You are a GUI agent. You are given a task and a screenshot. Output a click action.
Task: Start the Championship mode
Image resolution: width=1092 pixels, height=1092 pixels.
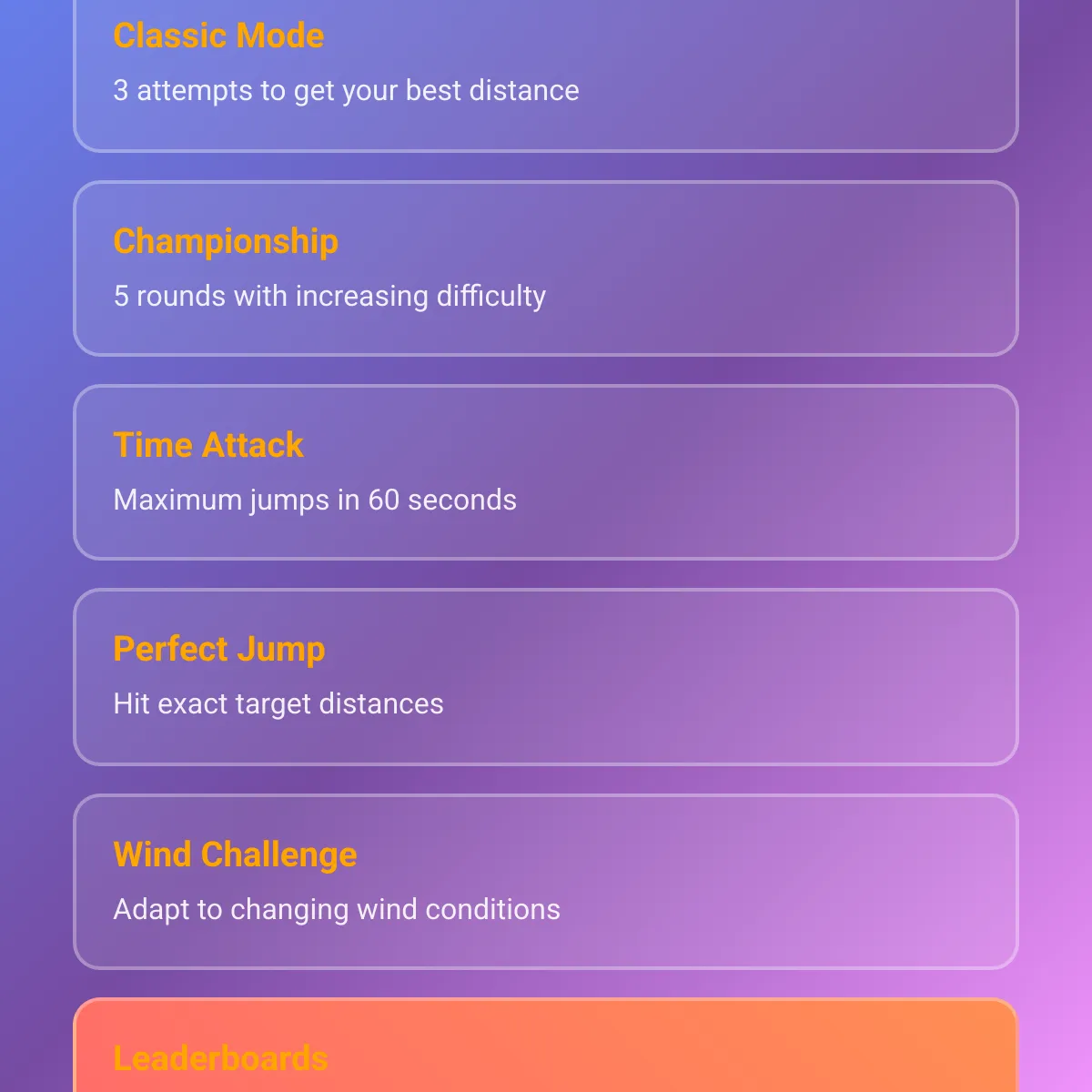point(546,268)
